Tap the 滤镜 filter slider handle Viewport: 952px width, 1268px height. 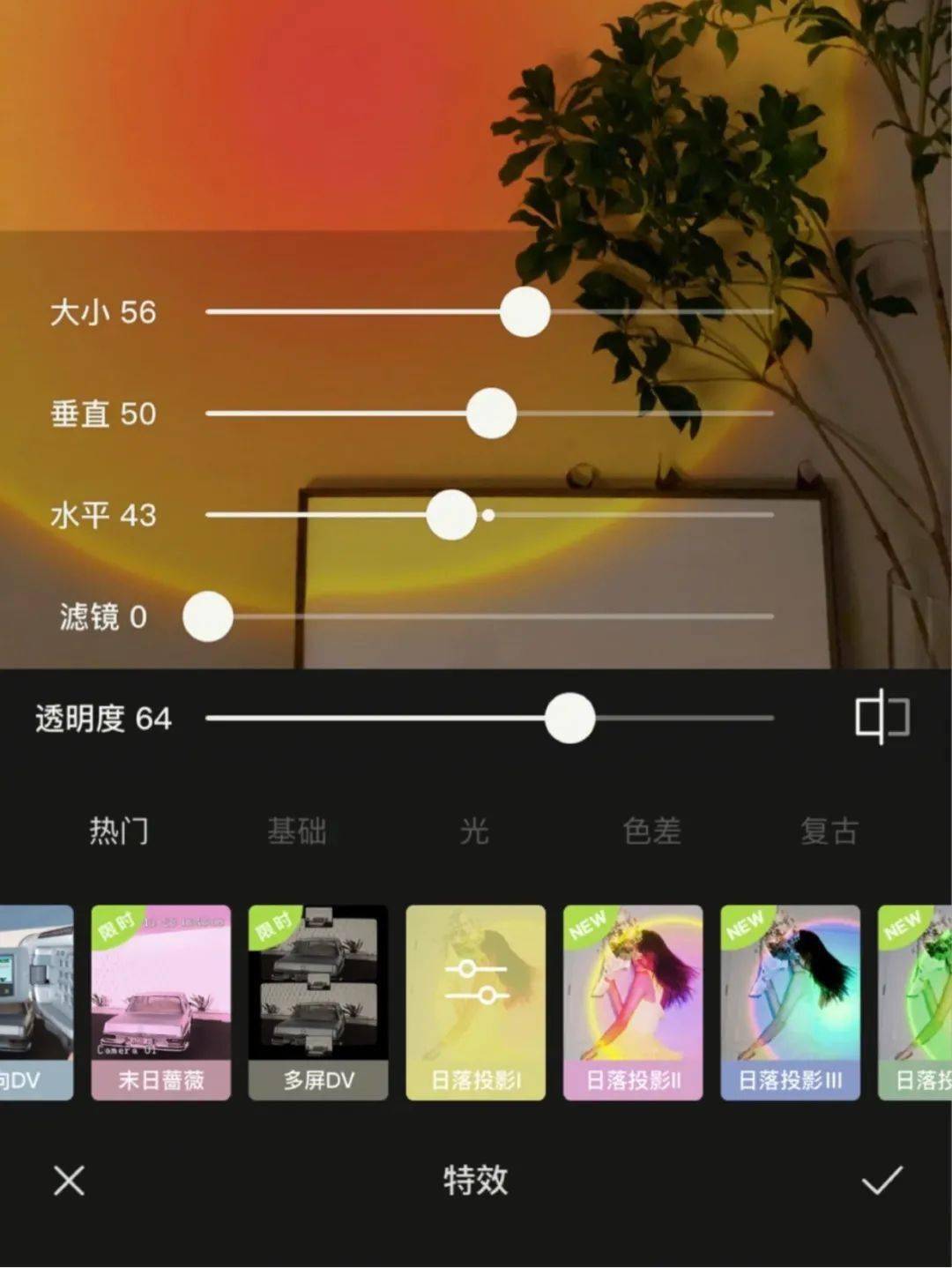point(208,616)
